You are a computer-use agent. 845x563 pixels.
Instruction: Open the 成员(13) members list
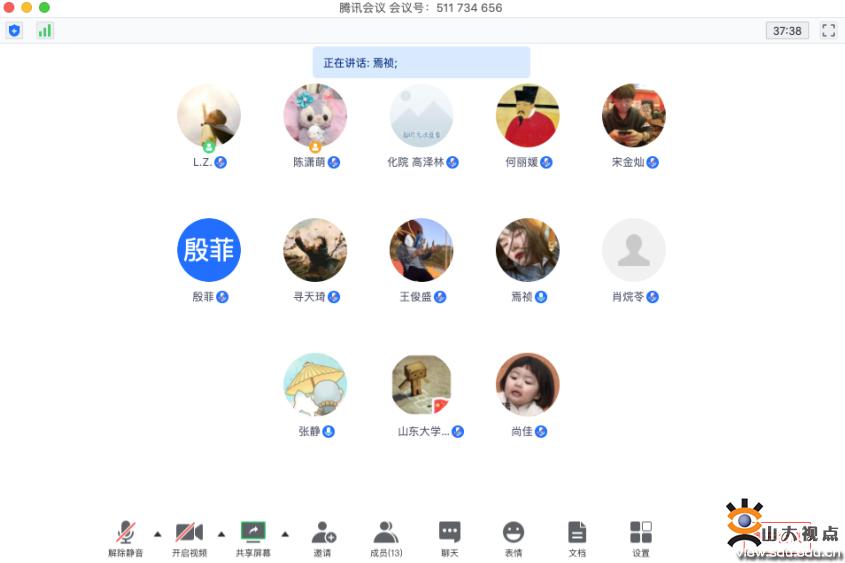coord(386,533)
